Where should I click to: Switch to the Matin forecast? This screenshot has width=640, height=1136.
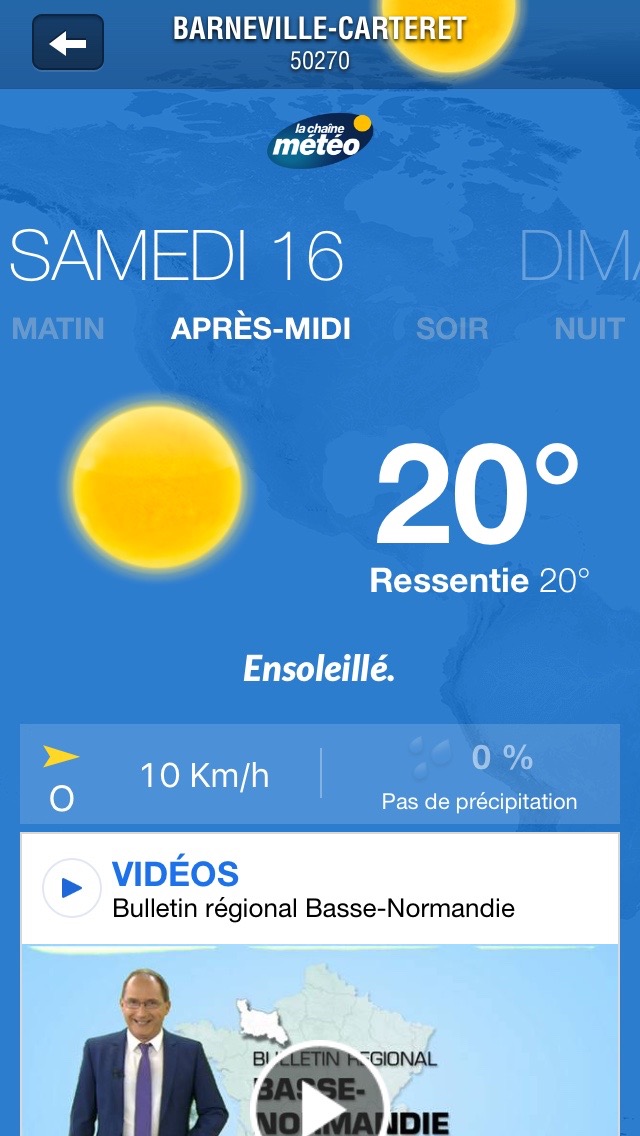(x=58, y=328)
